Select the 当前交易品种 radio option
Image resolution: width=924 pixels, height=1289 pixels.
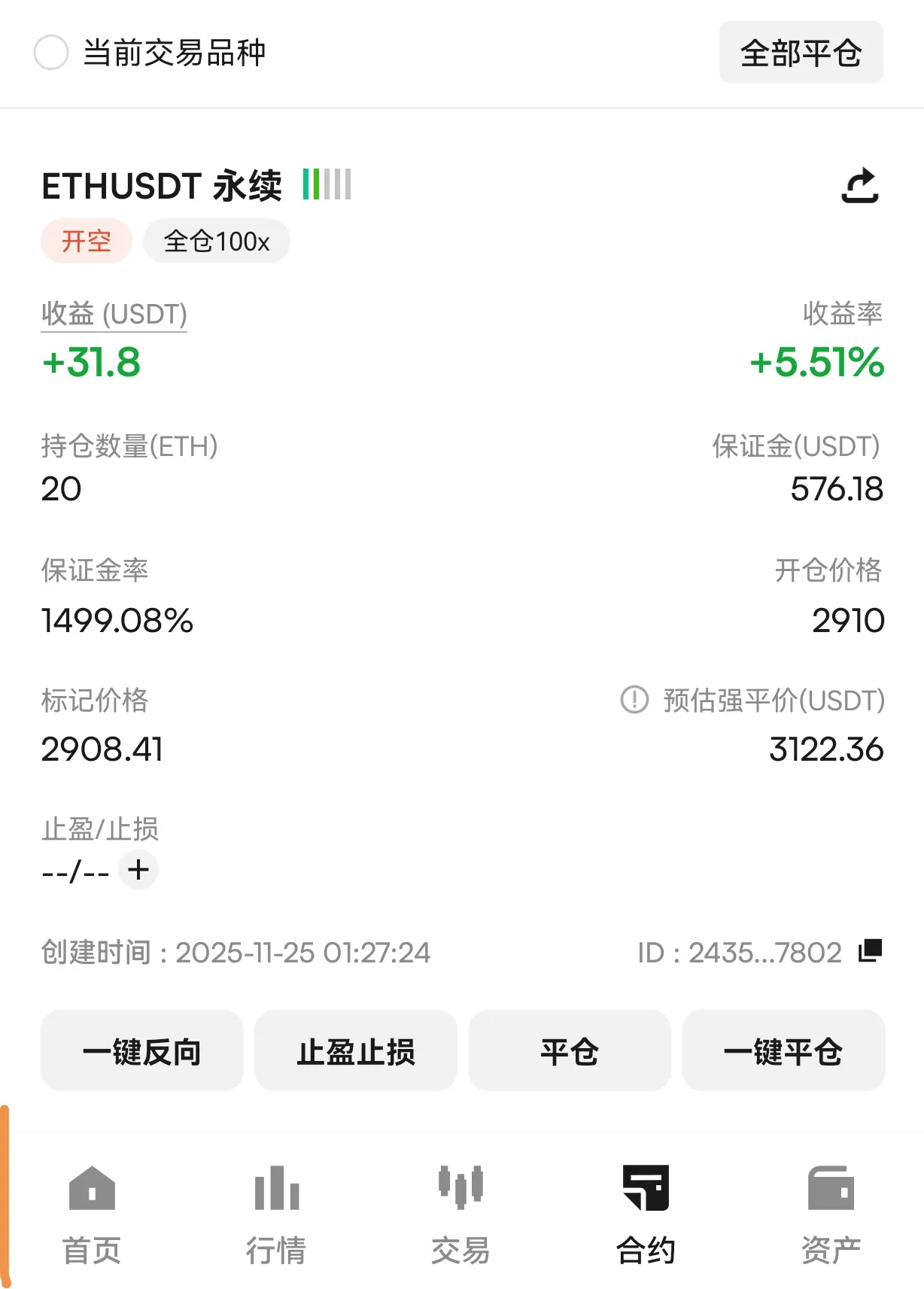pos(51,53)
